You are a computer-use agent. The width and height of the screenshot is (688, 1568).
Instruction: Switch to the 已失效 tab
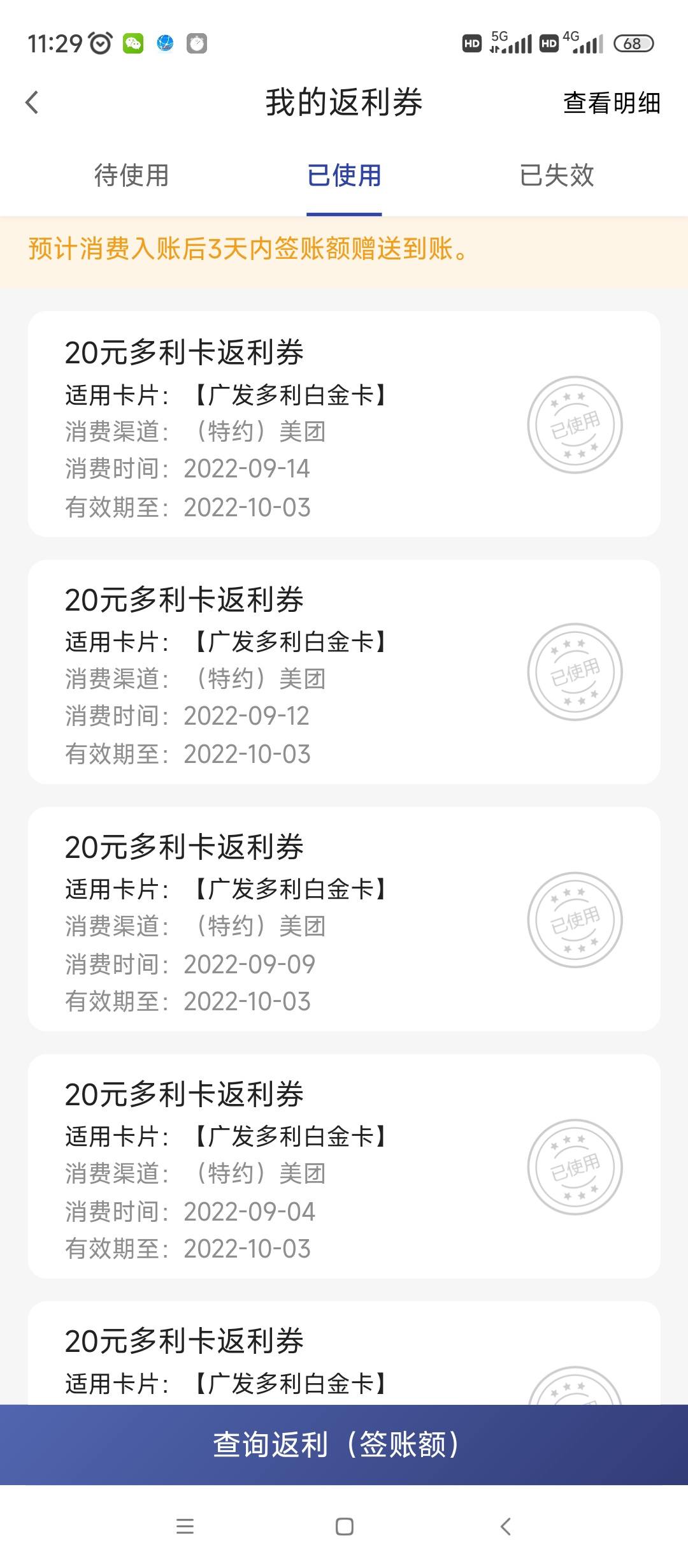(557, 175)
